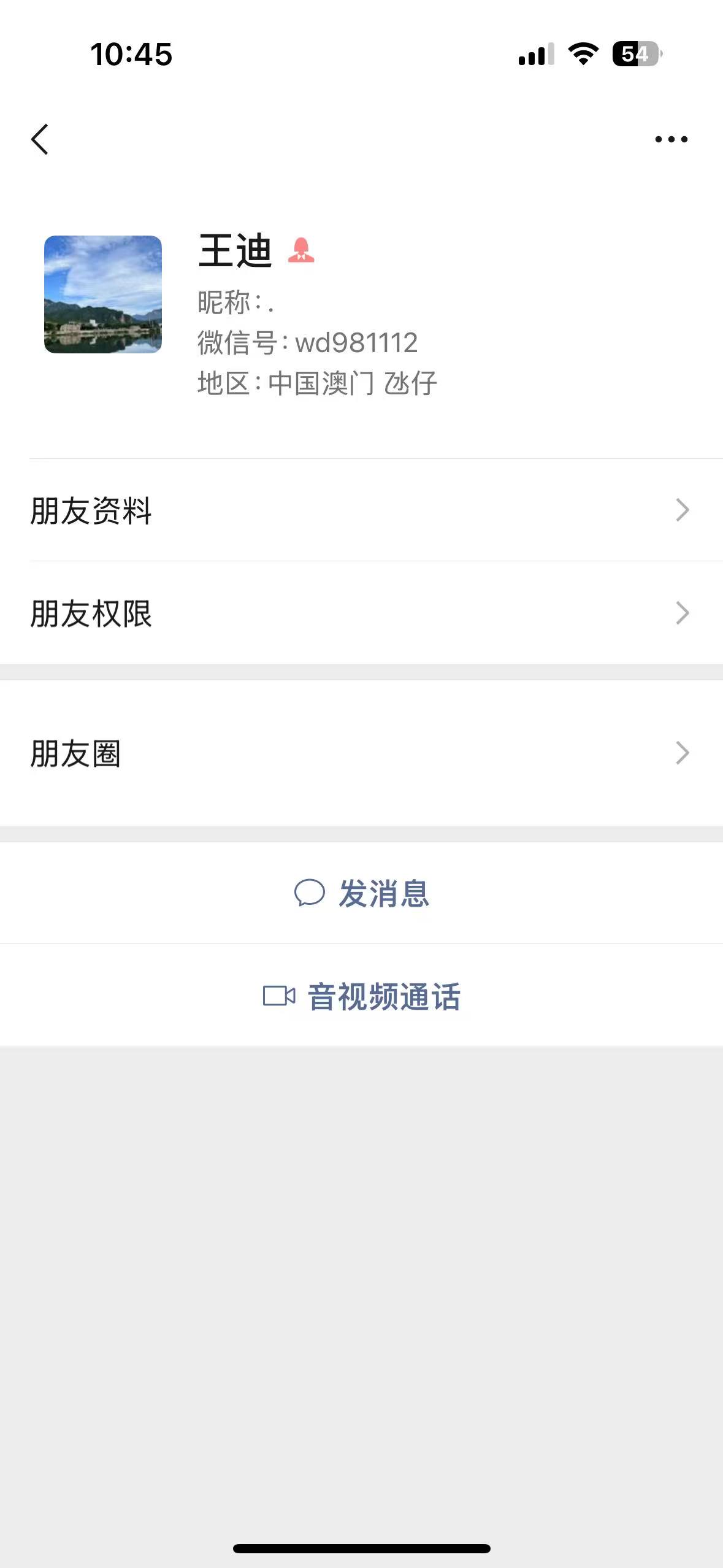Open 王迪's 朋友圈 moments
The image size is (723, 1568).
362,753
